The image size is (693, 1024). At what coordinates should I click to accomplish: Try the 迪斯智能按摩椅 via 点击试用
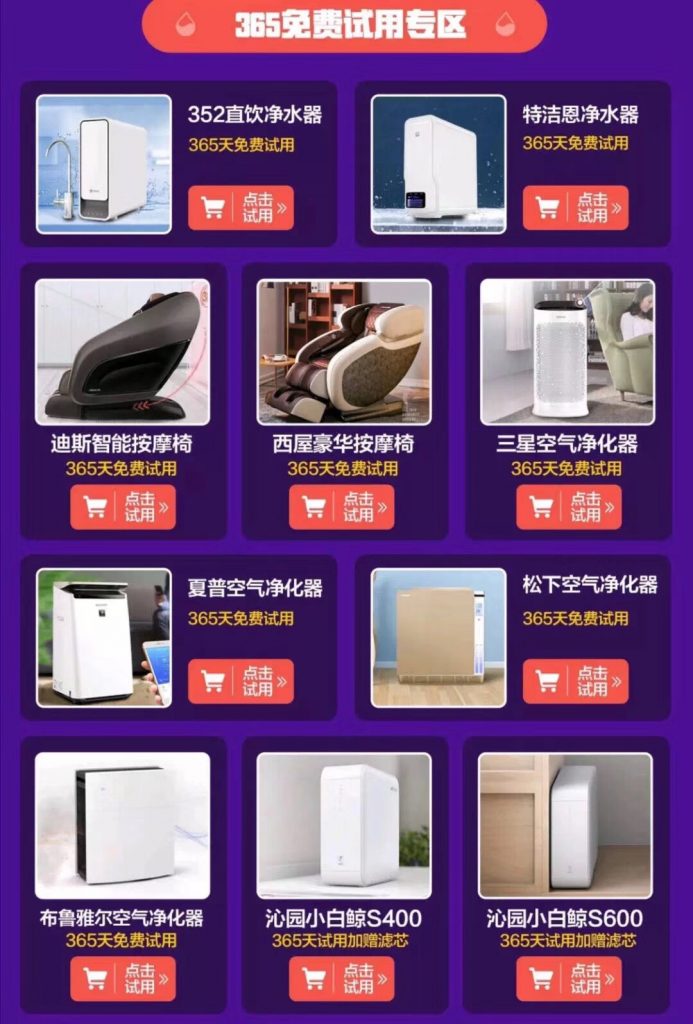point(123,507)
